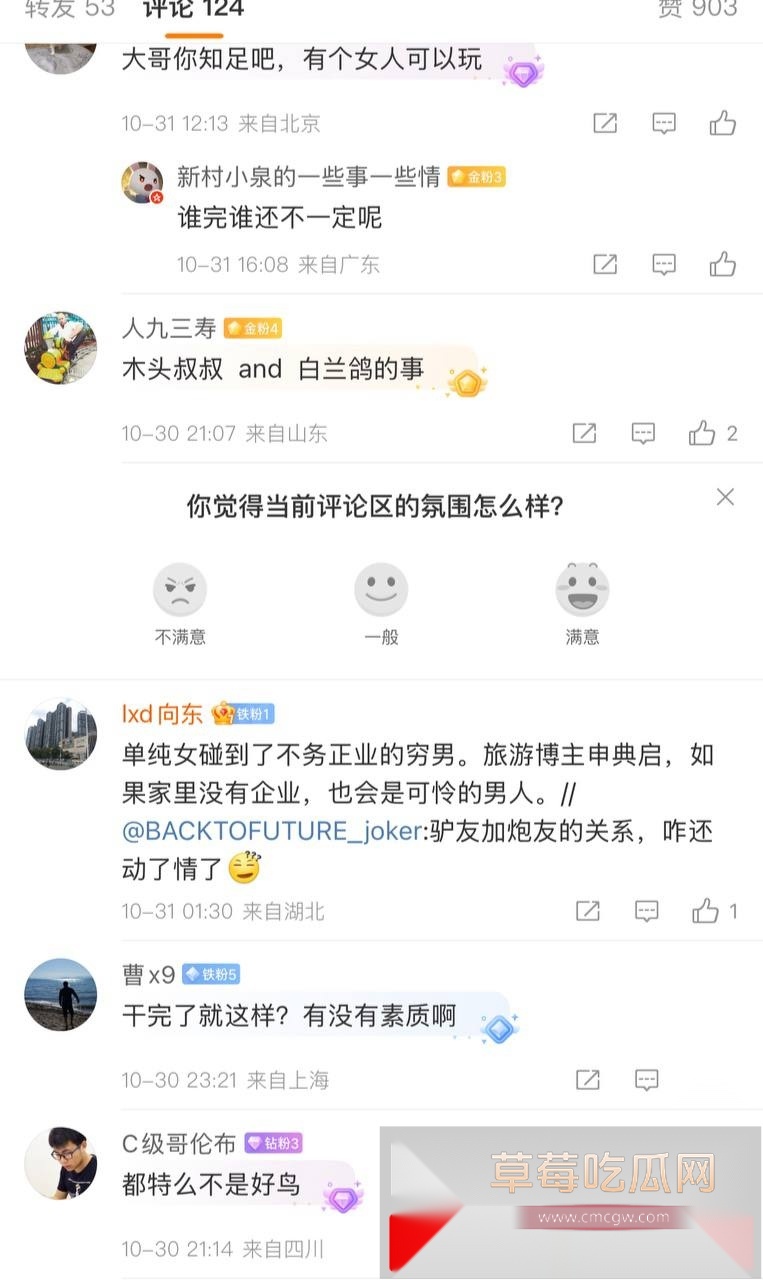Open 人九三寿's profile avatar
The height and width of the screenshot is (1280, 763).
pyautogui.click(x=61, y=347)
